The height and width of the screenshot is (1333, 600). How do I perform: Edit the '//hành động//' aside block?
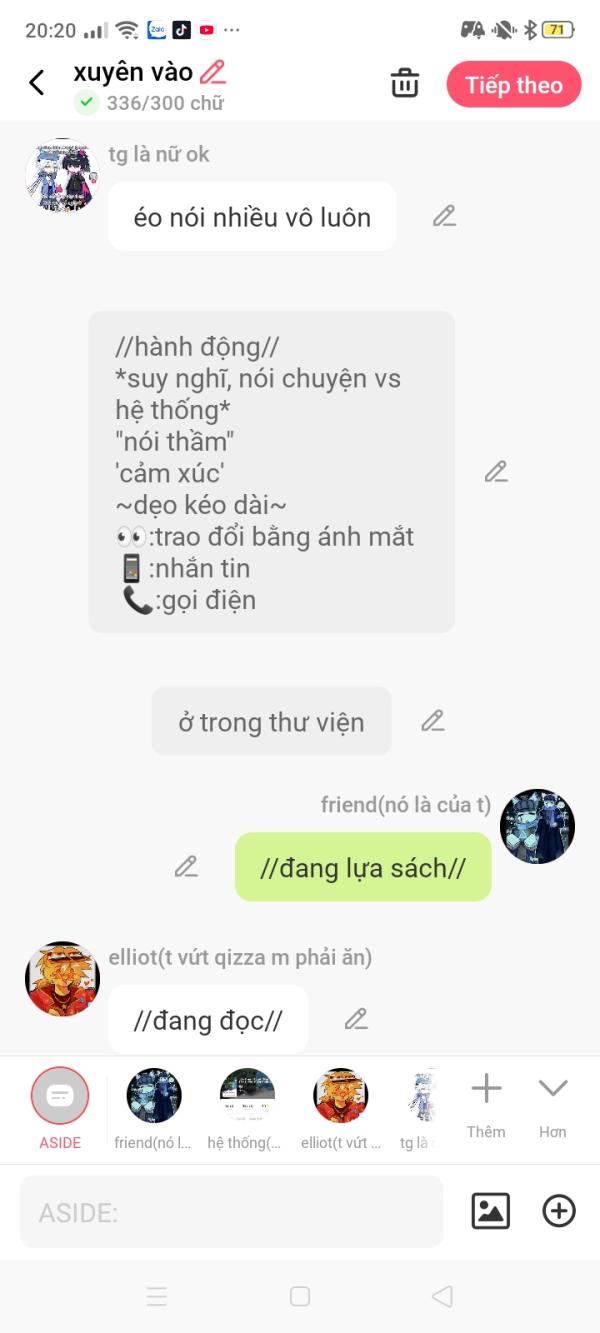click(x=496, y=472)
